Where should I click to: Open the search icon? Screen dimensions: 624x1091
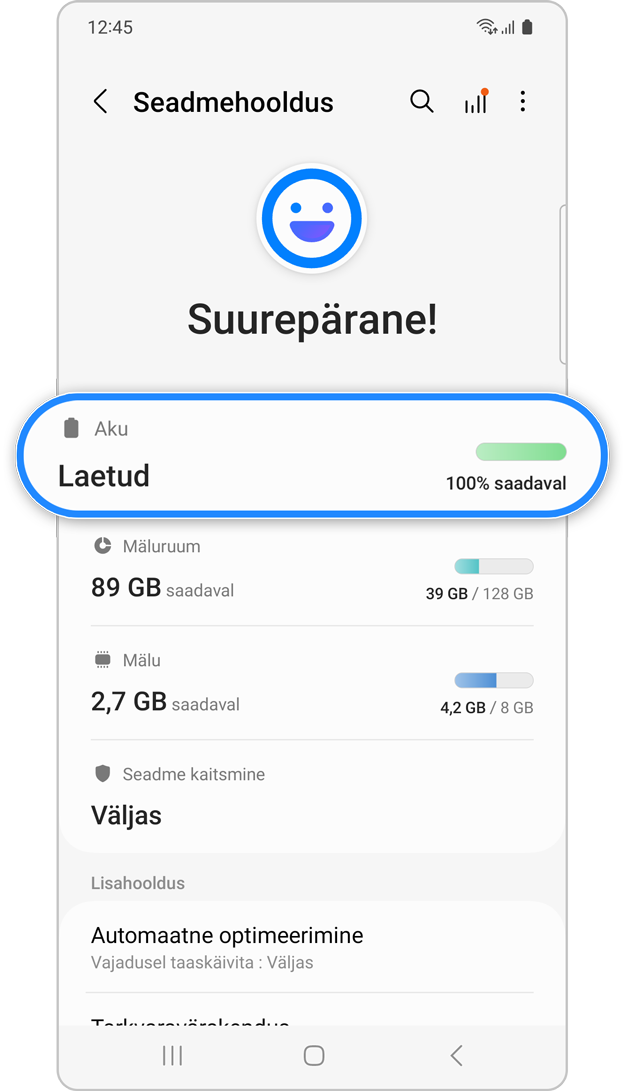point(422,102)
